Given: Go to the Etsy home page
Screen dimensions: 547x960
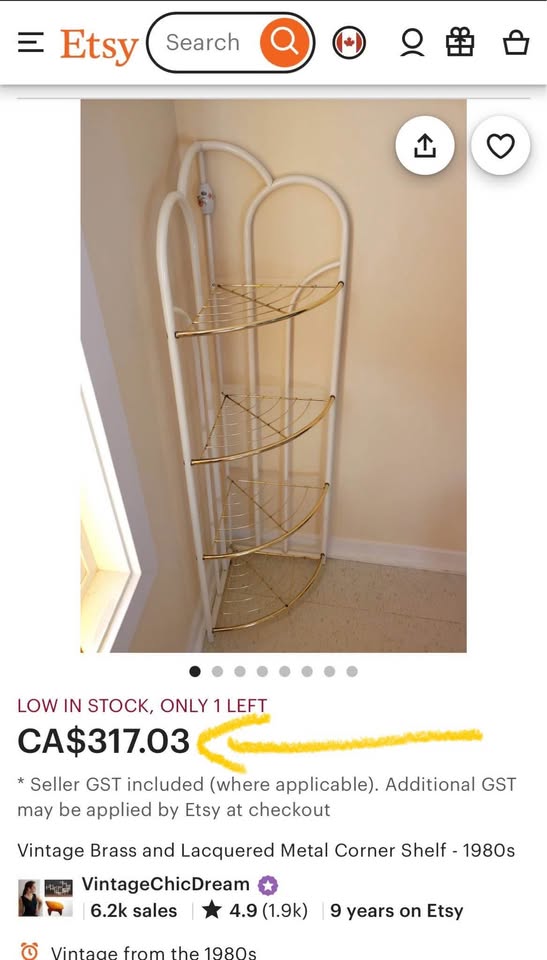Looking at the screenshot, I should tap(99, 45).
